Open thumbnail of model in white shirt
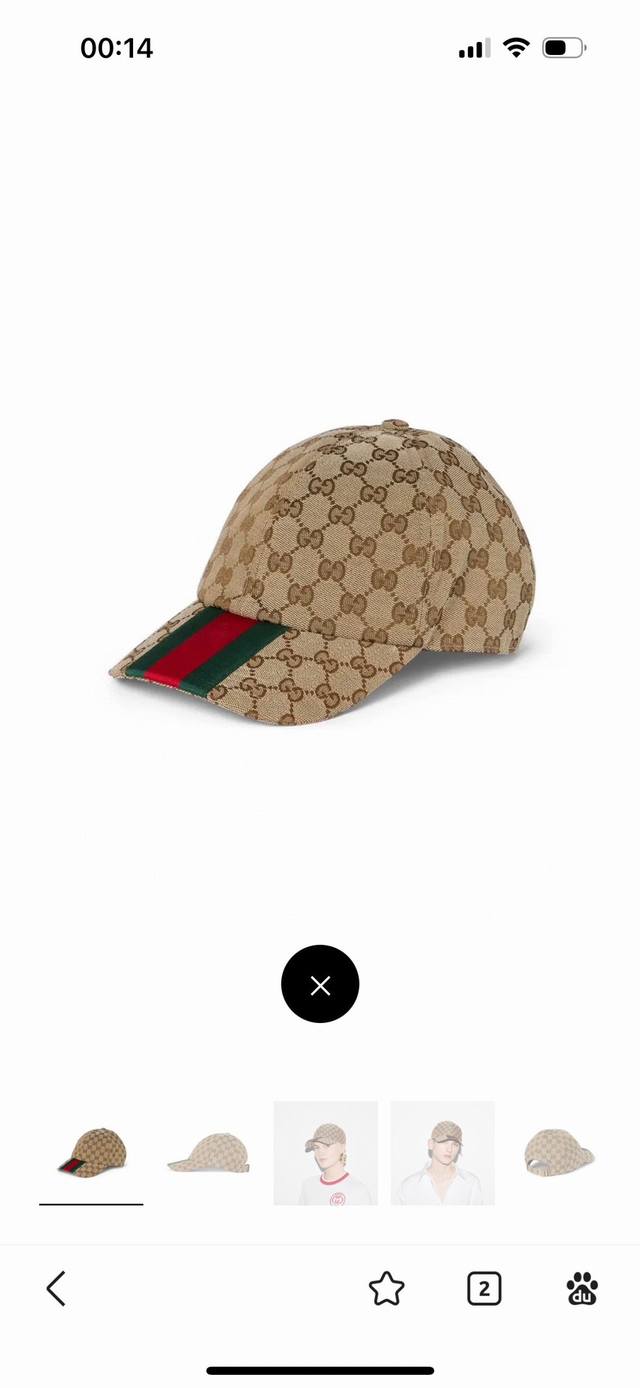Viewport: 640px width, 1388px height. coord(443,1152)
